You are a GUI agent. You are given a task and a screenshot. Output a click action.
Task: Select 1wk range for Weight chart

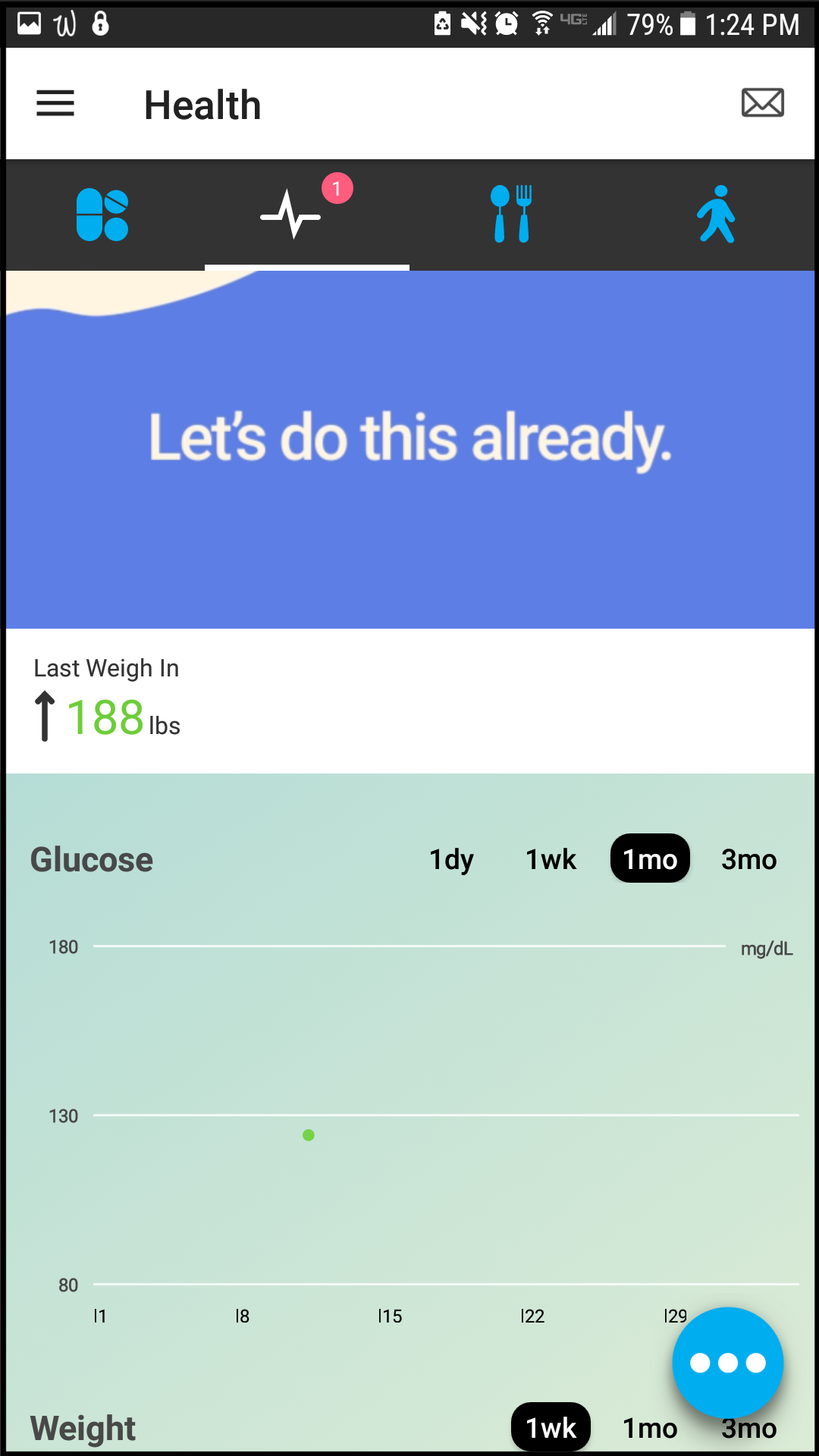point(551,1428)
